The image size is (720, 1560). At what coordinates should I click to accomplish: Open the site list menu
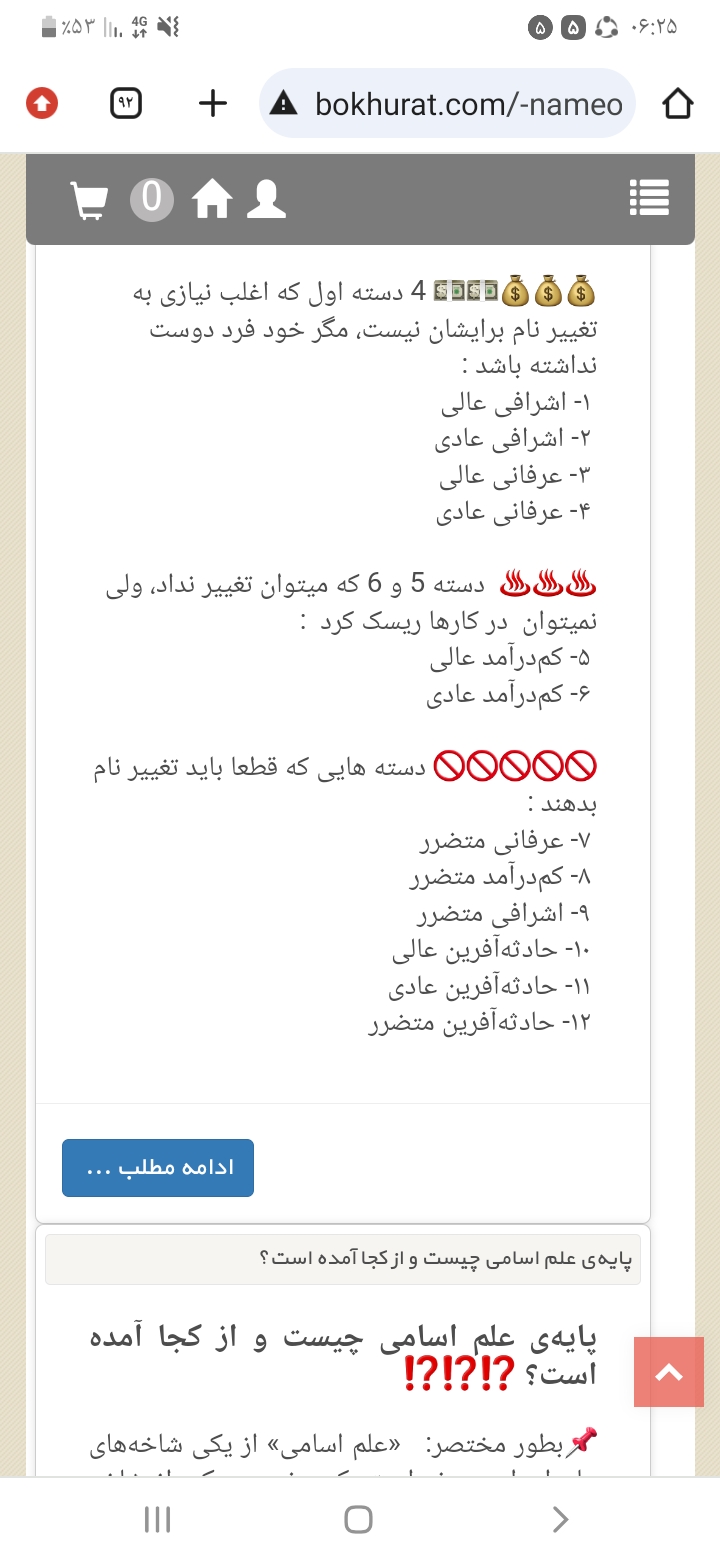coord(649,199)
